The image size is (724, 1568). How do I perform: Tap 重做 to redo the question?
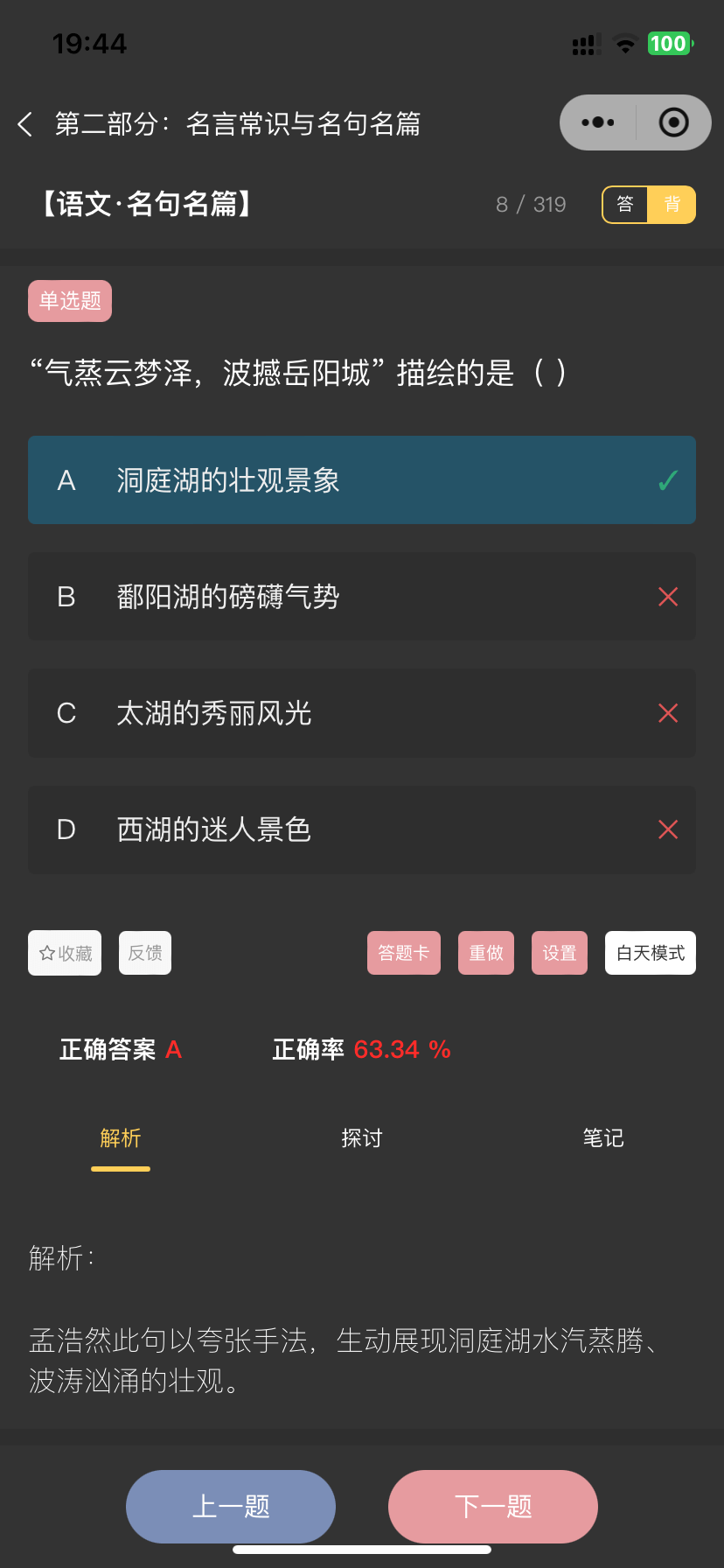[x=486, y=953]
